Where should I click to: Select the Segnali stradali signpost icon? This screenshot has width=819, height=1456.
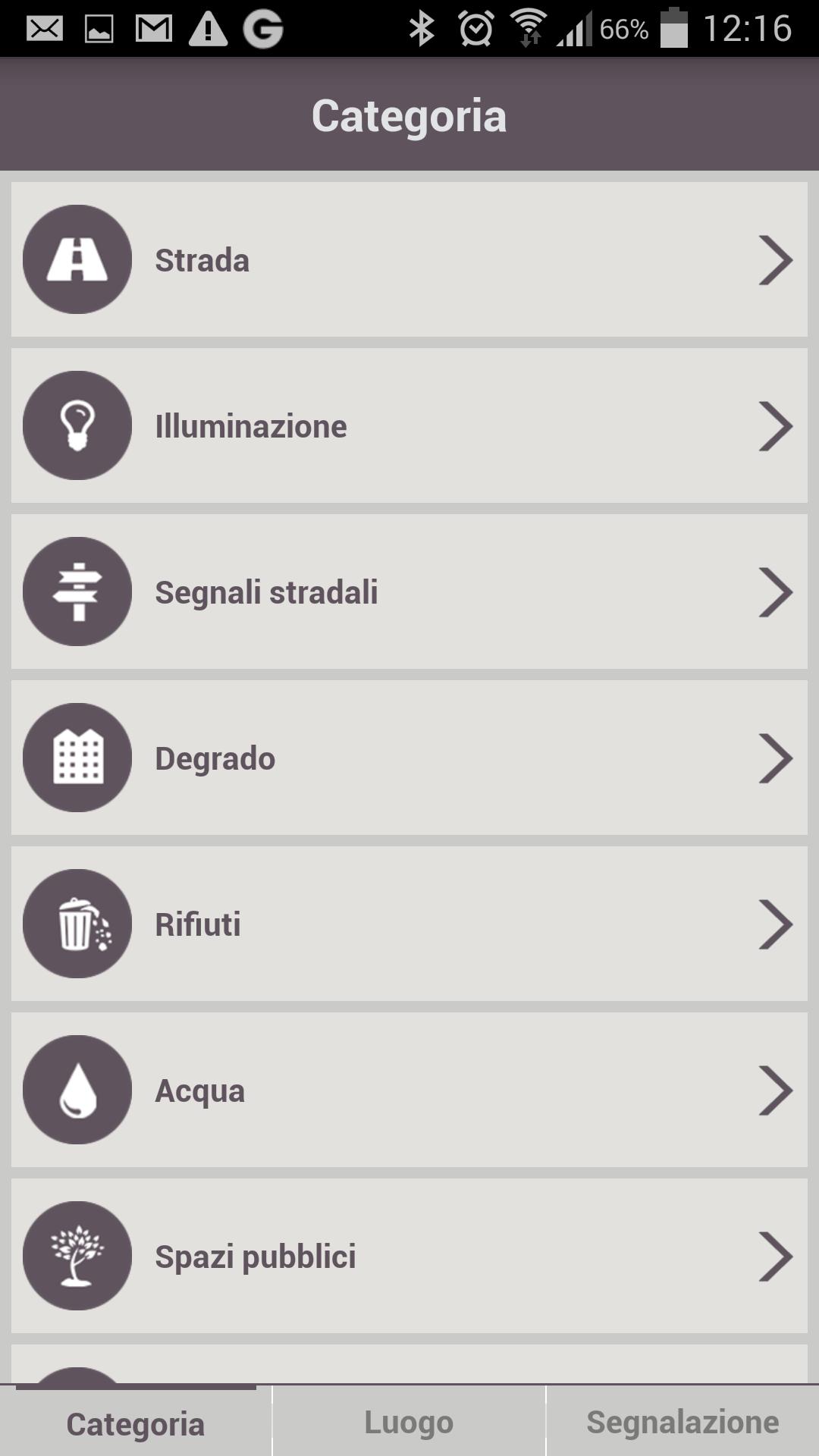click(x=77, y=591)
